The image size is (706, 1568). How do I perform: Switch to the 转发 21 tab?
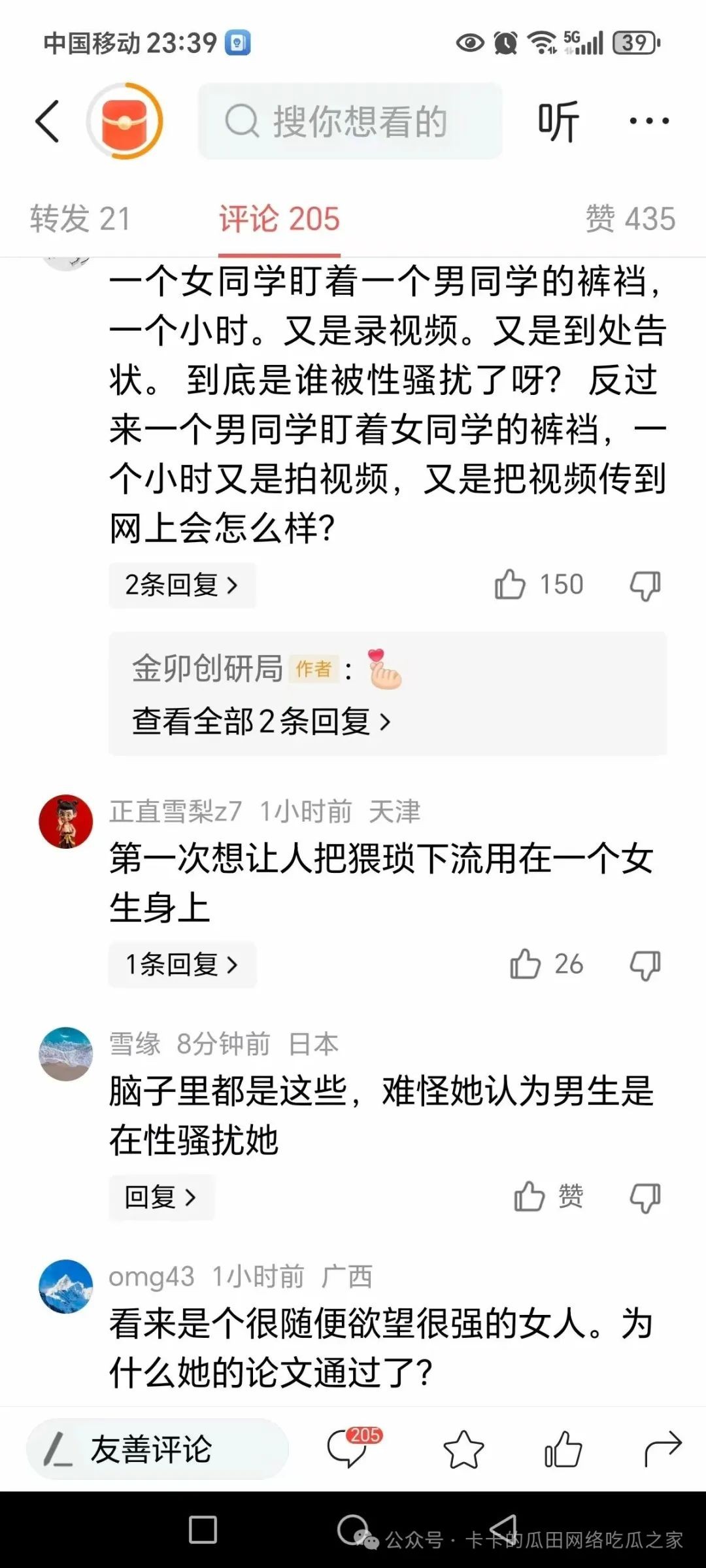(x=80, y=218)
